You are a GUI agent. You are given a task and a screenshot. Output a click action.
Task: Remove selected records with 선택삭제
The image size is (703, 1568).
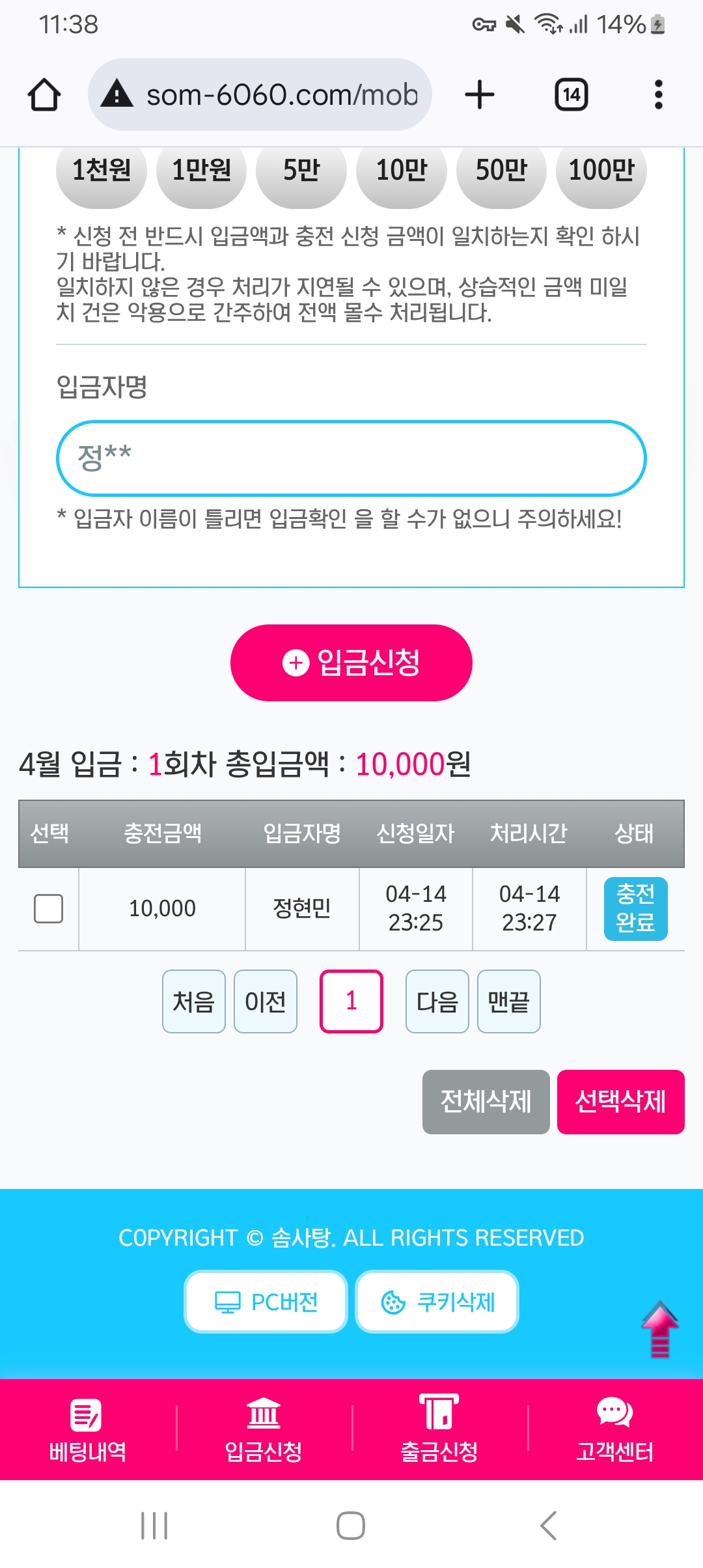(620, 1102)
